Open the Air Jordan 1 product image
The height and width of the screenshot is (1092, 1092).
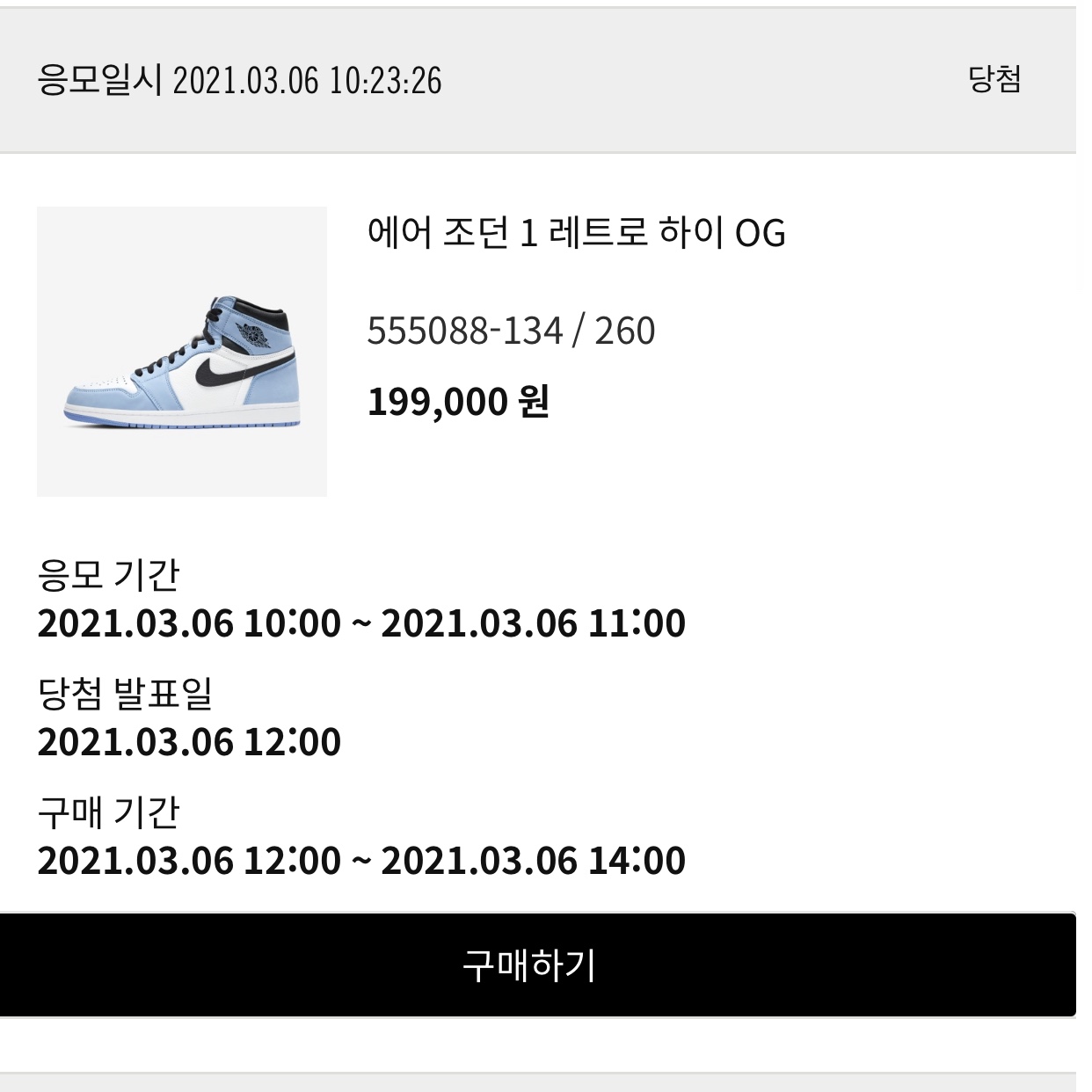point(182,352)
